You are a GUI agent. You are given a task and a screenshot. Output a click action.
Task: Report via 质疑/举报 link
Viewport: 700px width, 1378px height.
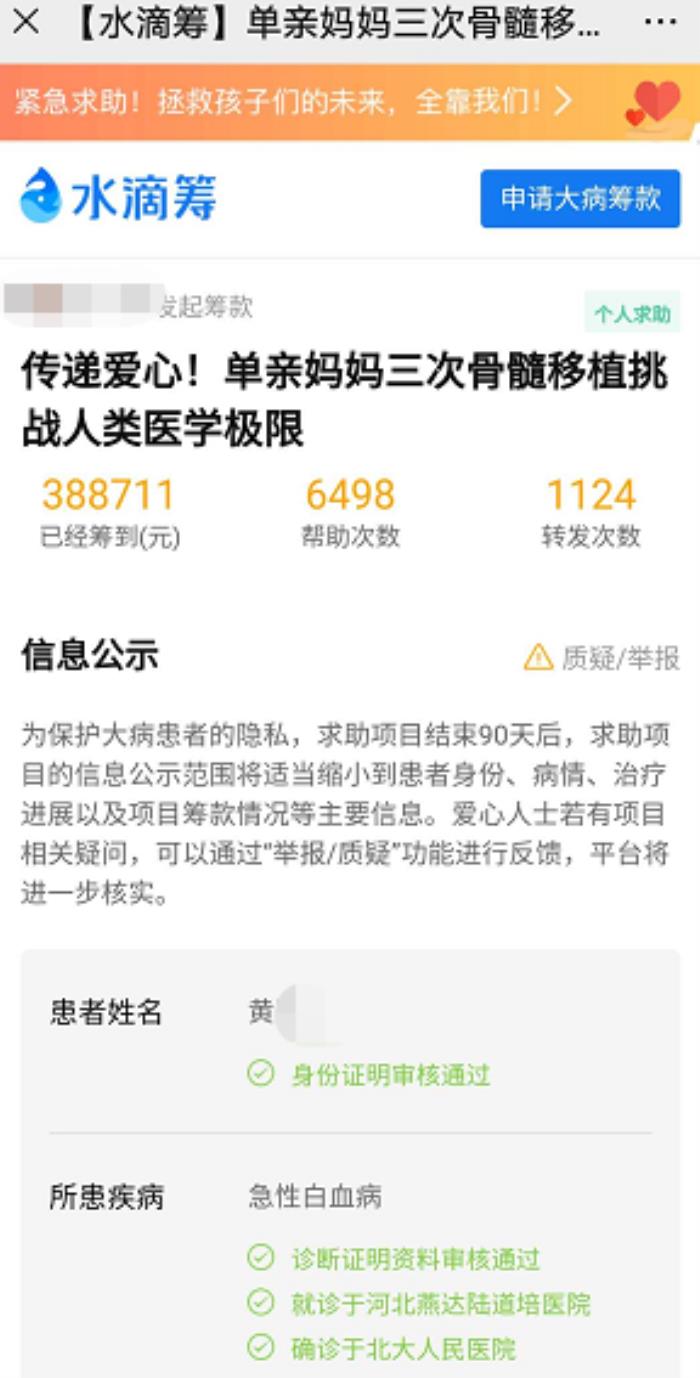602,657
